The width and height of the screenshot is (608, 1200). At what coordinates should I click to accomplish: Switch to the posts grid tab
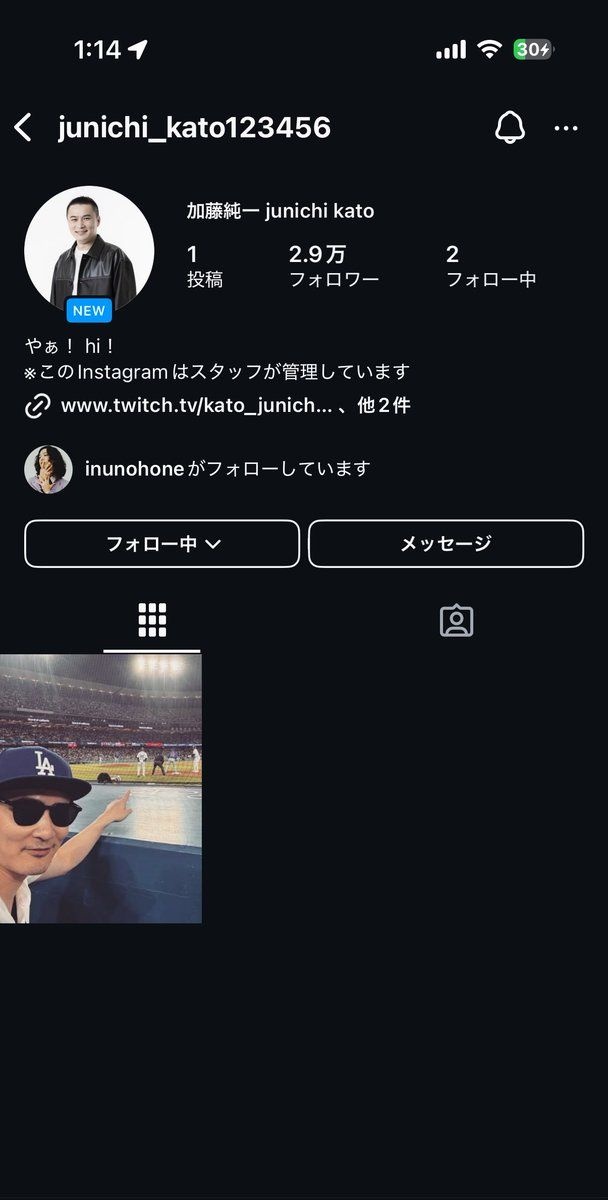(x=152, y=621)
